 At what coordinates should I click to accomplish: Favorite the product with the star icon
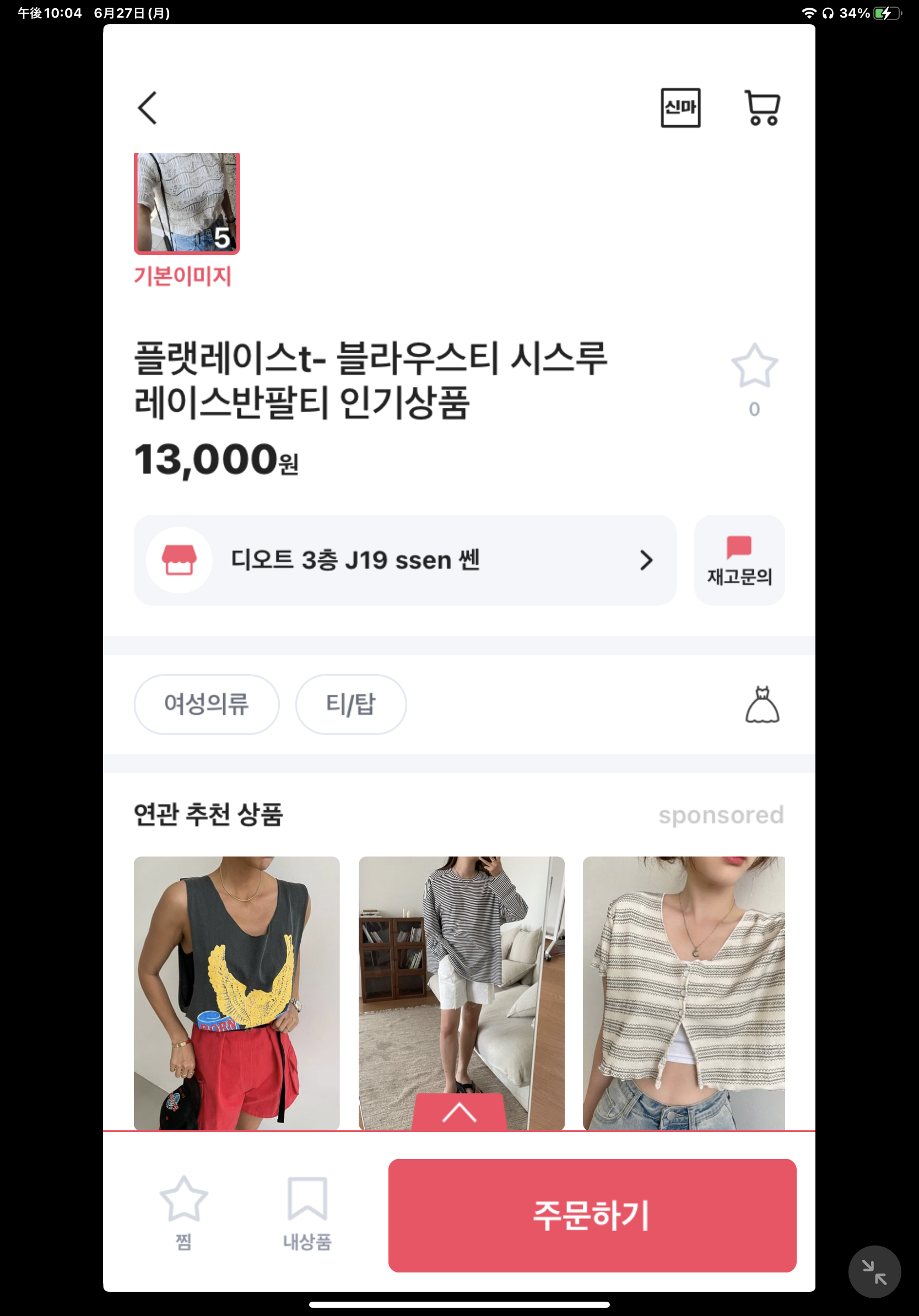pyautogui.click(x=754, y=367)
